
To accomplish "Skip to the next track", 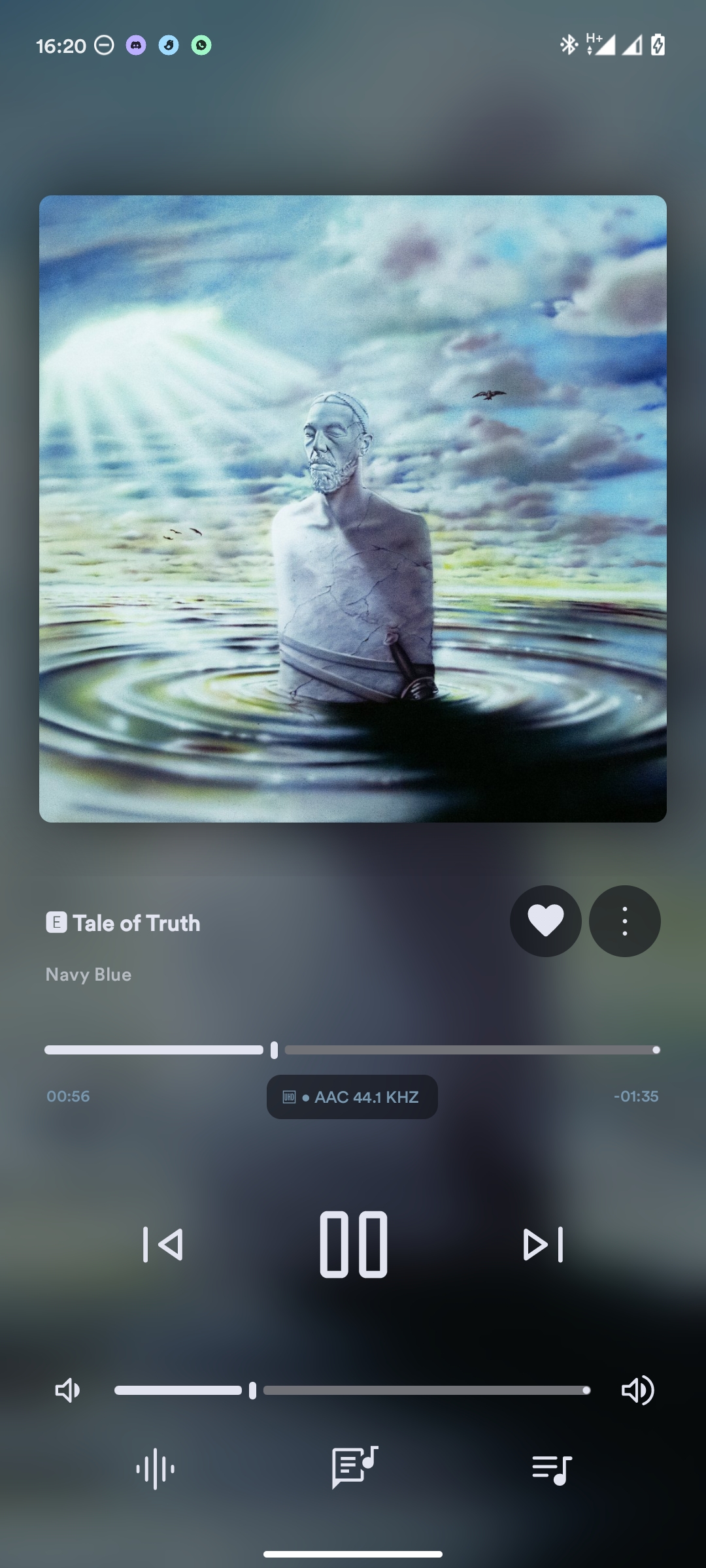I will (x=543, y=1244).
